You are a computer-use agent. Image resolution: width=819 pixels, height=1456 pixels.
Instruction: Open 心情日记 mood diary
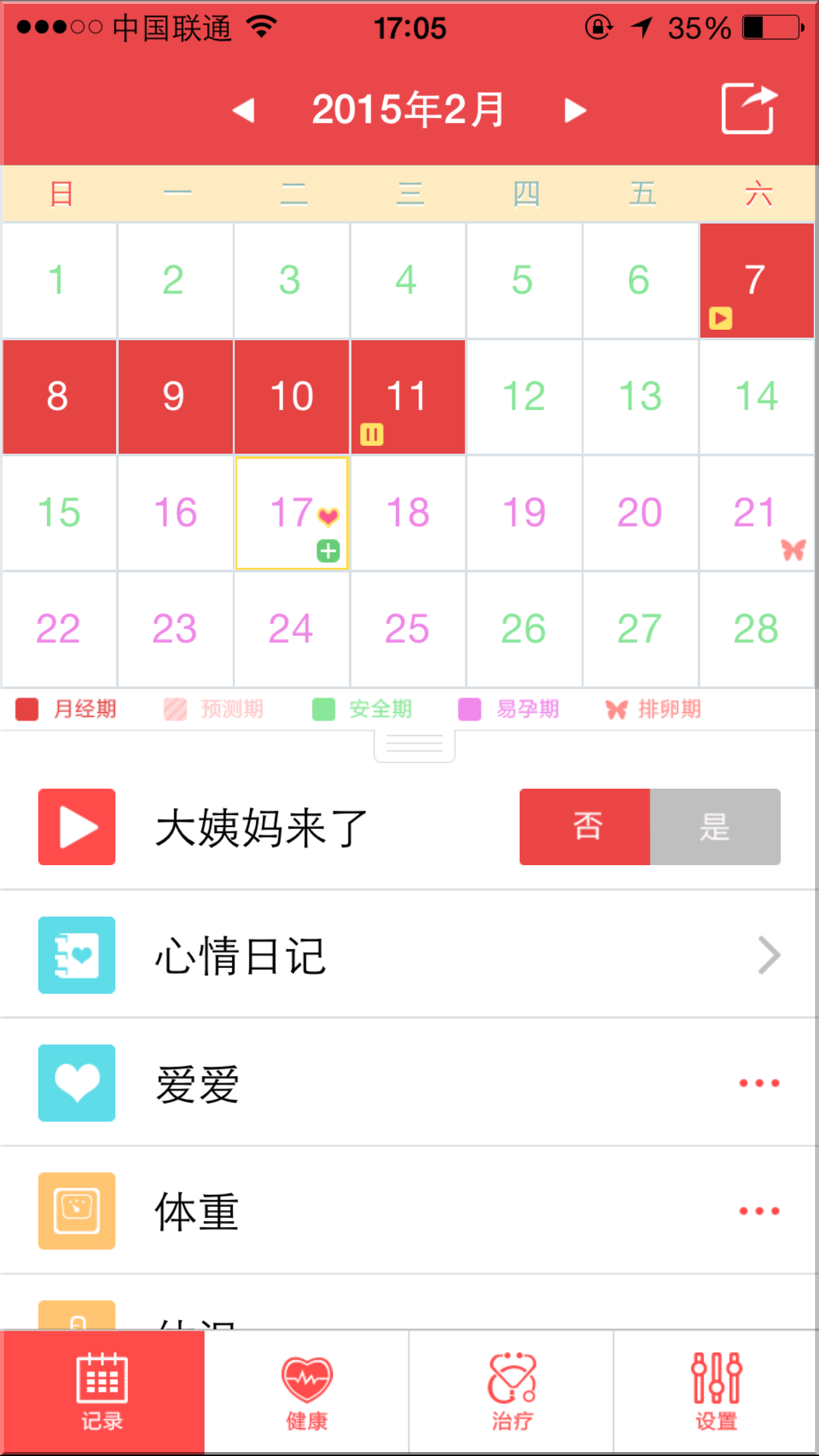coord(409,955)
